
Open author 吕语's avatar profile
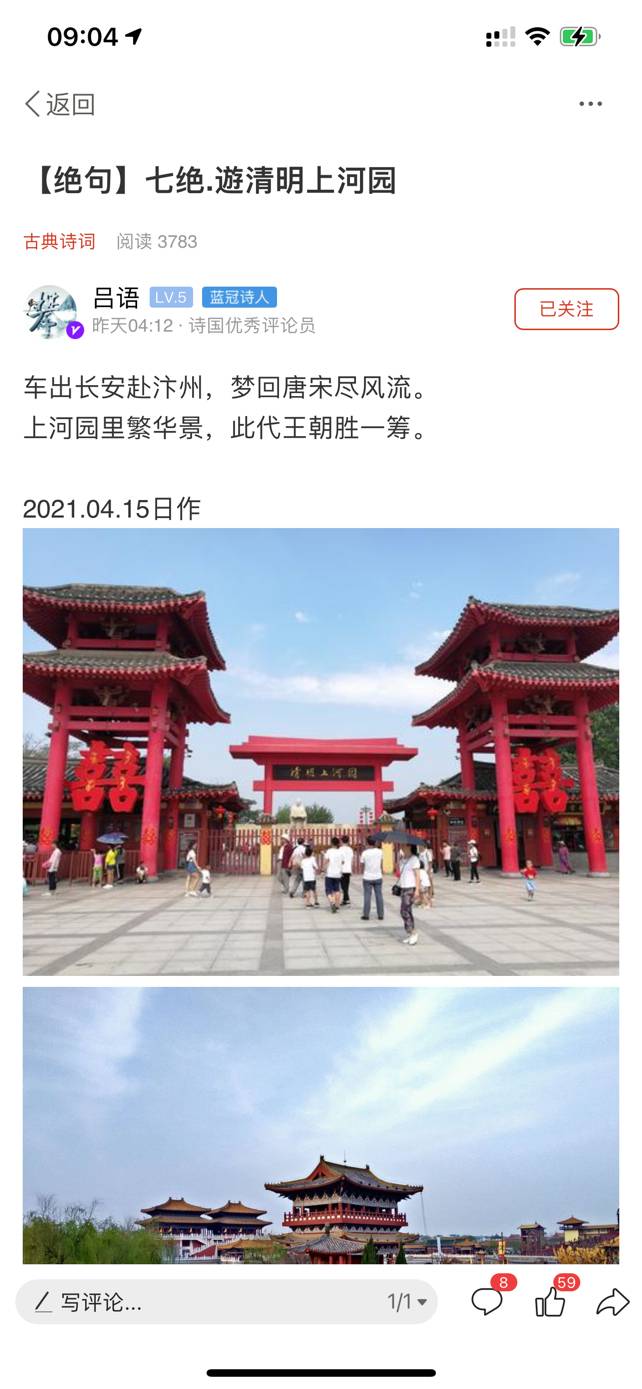(51, 312)
